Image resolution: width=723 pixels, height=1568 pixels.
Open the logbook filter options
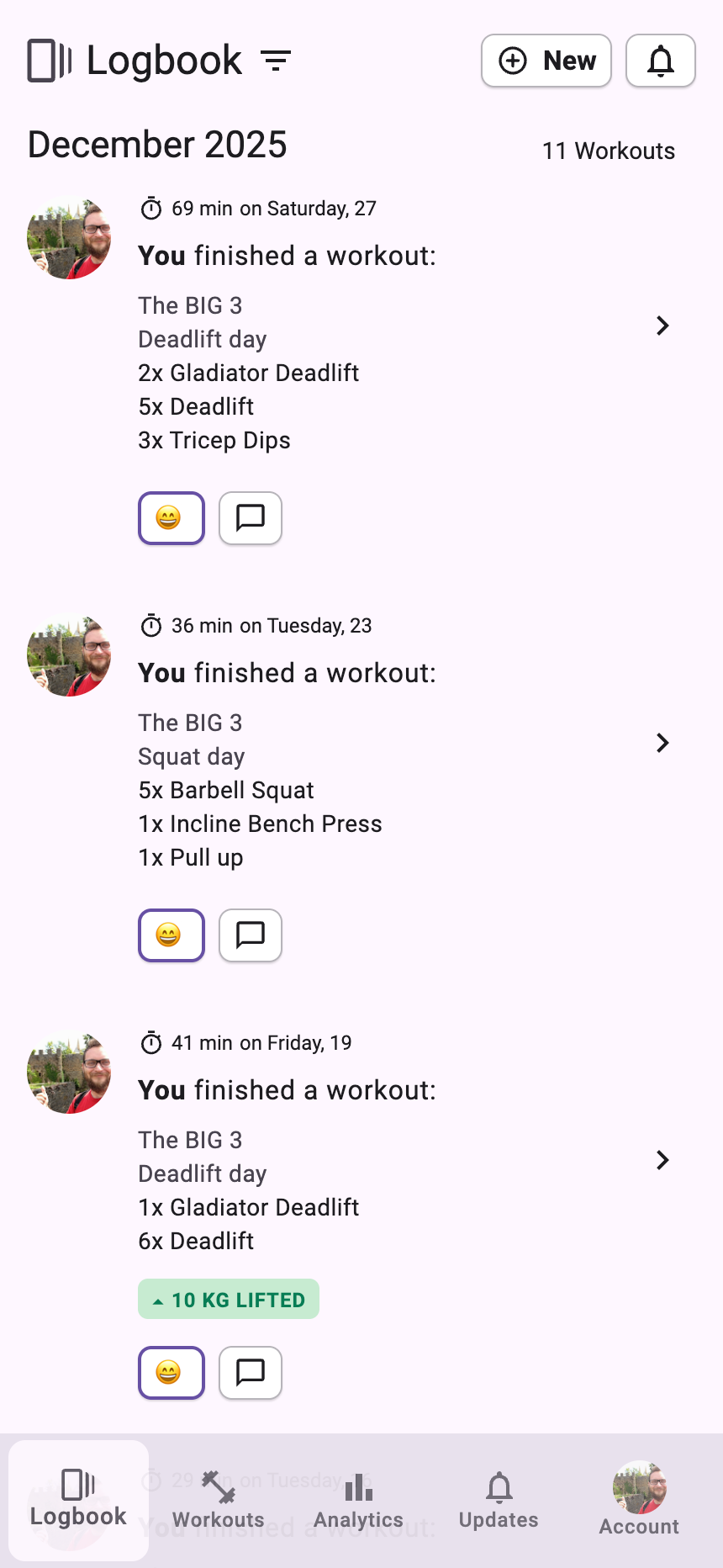[x=276, y=61]
